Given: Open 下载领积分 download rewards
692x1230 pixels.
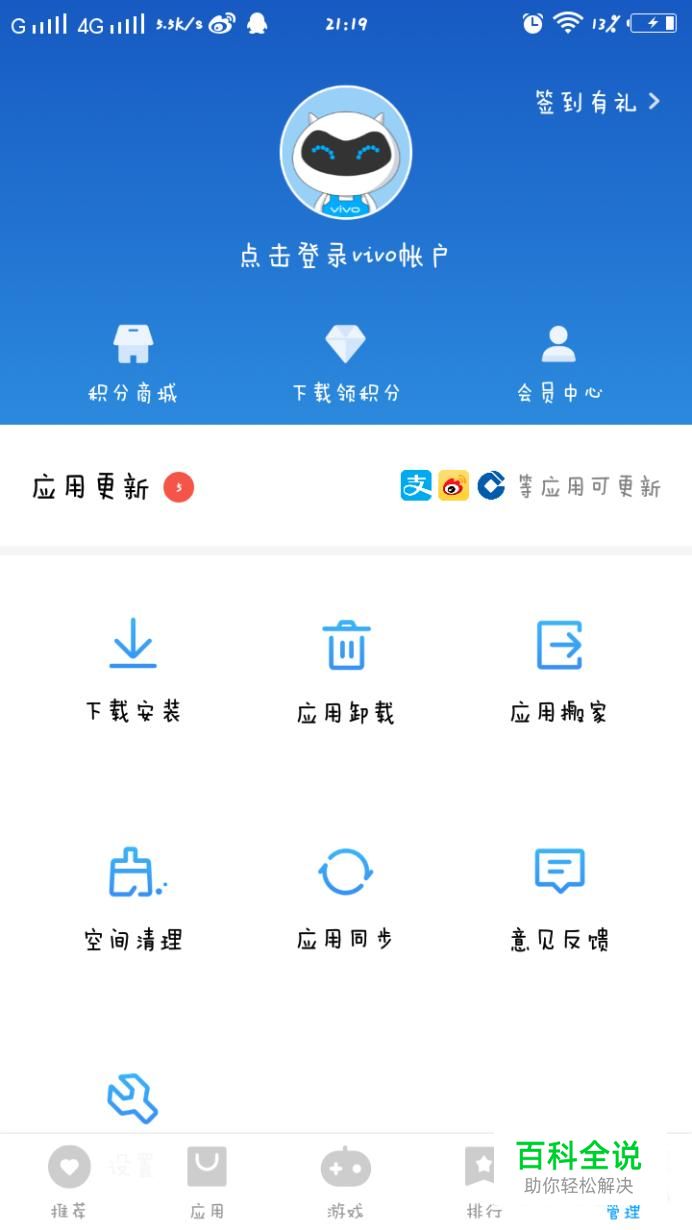Looking at the screenshot, I should (x=346, y=363).
